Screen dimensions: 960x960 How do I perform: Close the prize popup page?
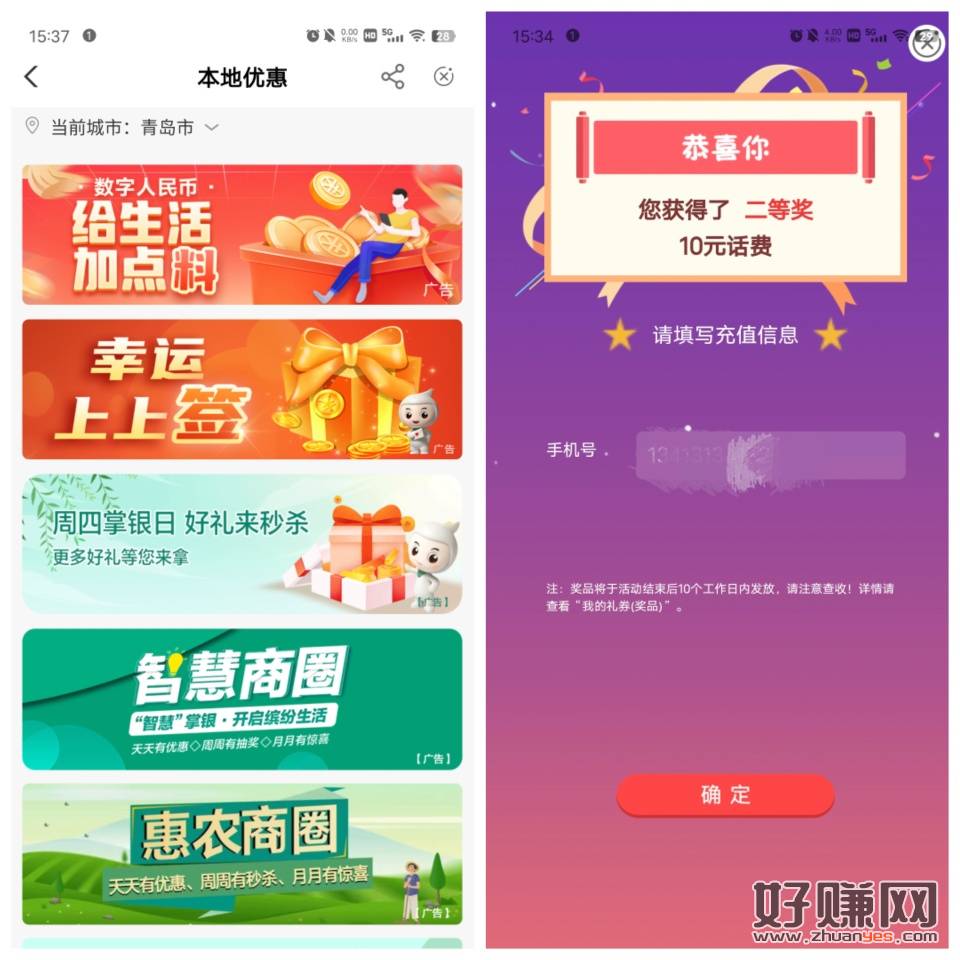tap(926, 42)
